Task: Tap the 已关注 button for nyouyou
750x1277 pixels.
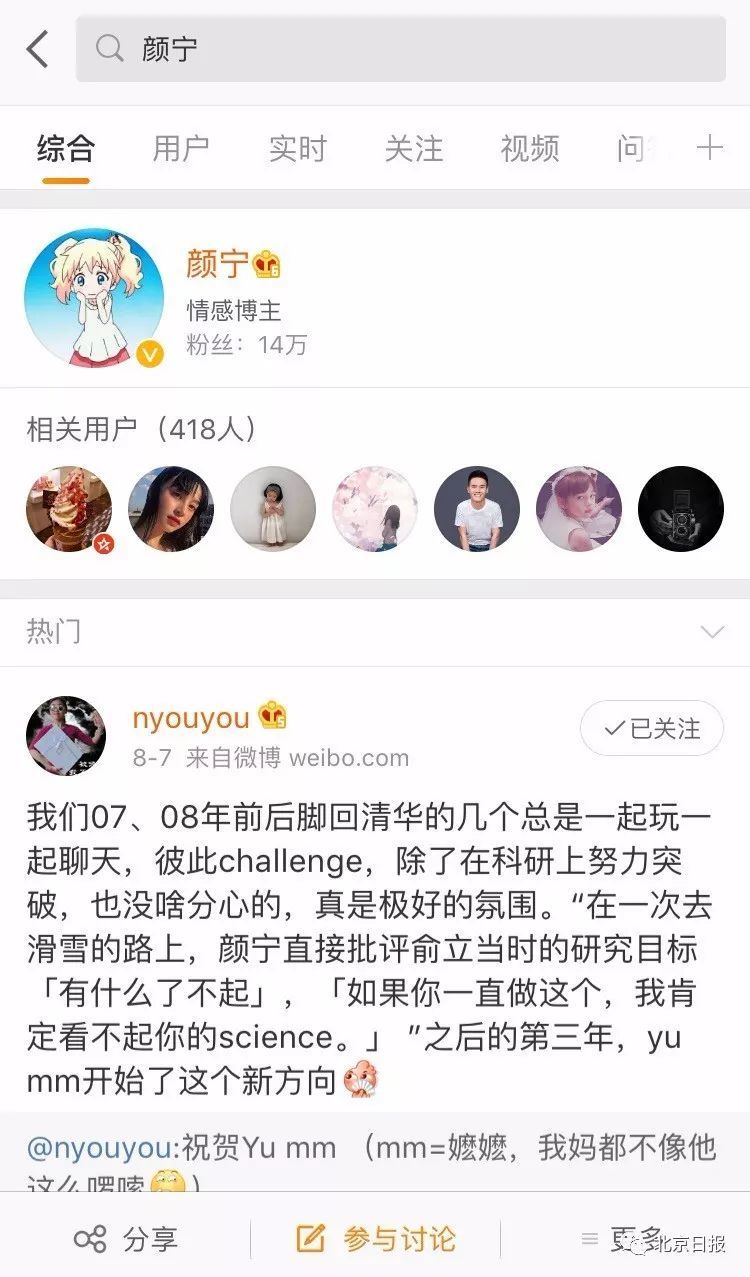Action: tap(652, 729)
